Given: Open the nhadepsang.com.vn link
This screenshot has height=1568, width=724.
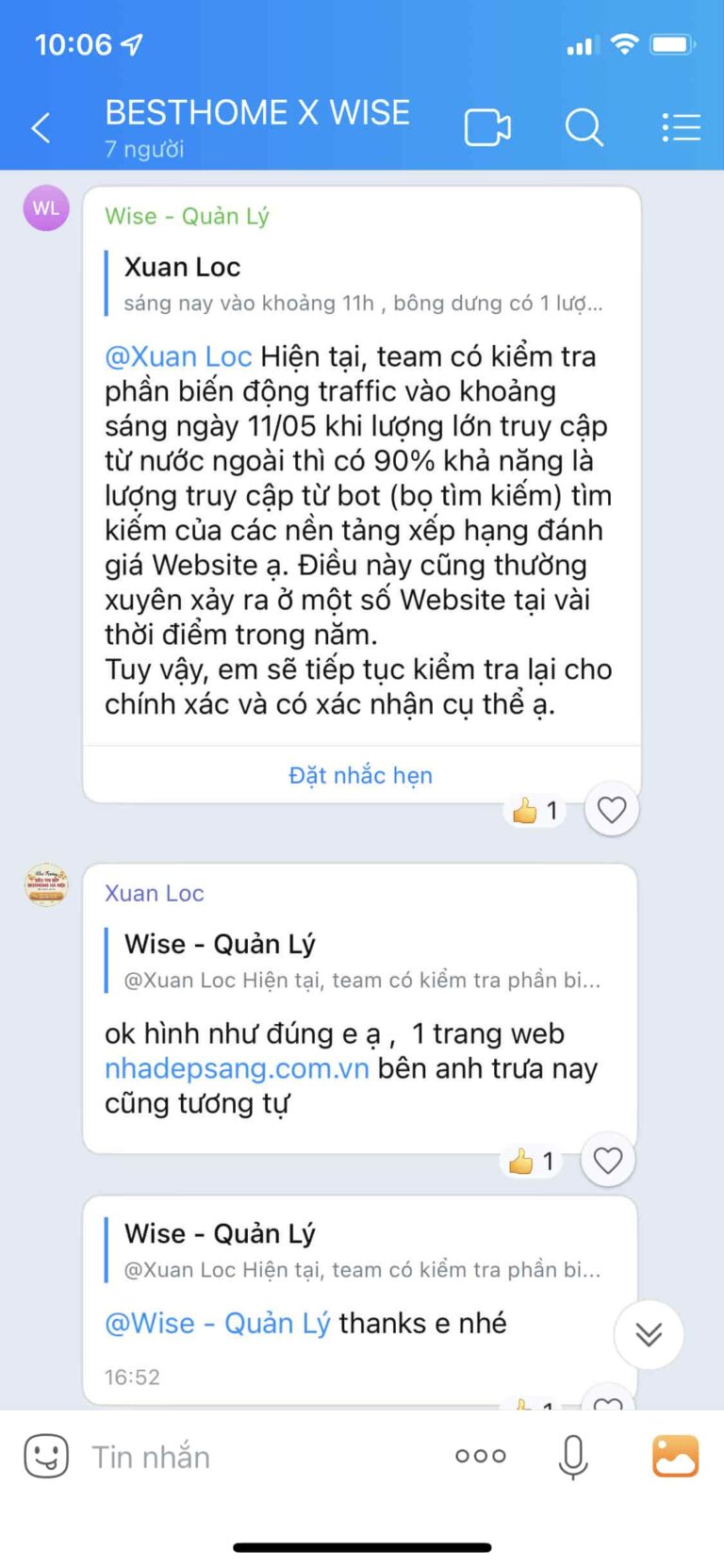Looking at the screenshot, I should 237,1068.
